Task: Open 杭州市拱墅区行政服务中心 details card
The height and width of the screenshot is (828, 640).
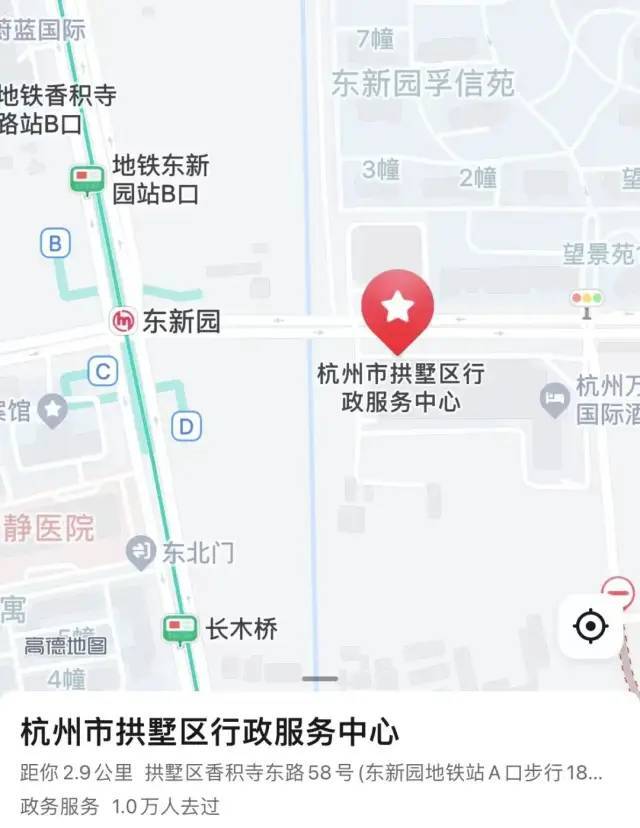Action: [x=210, y=733]
